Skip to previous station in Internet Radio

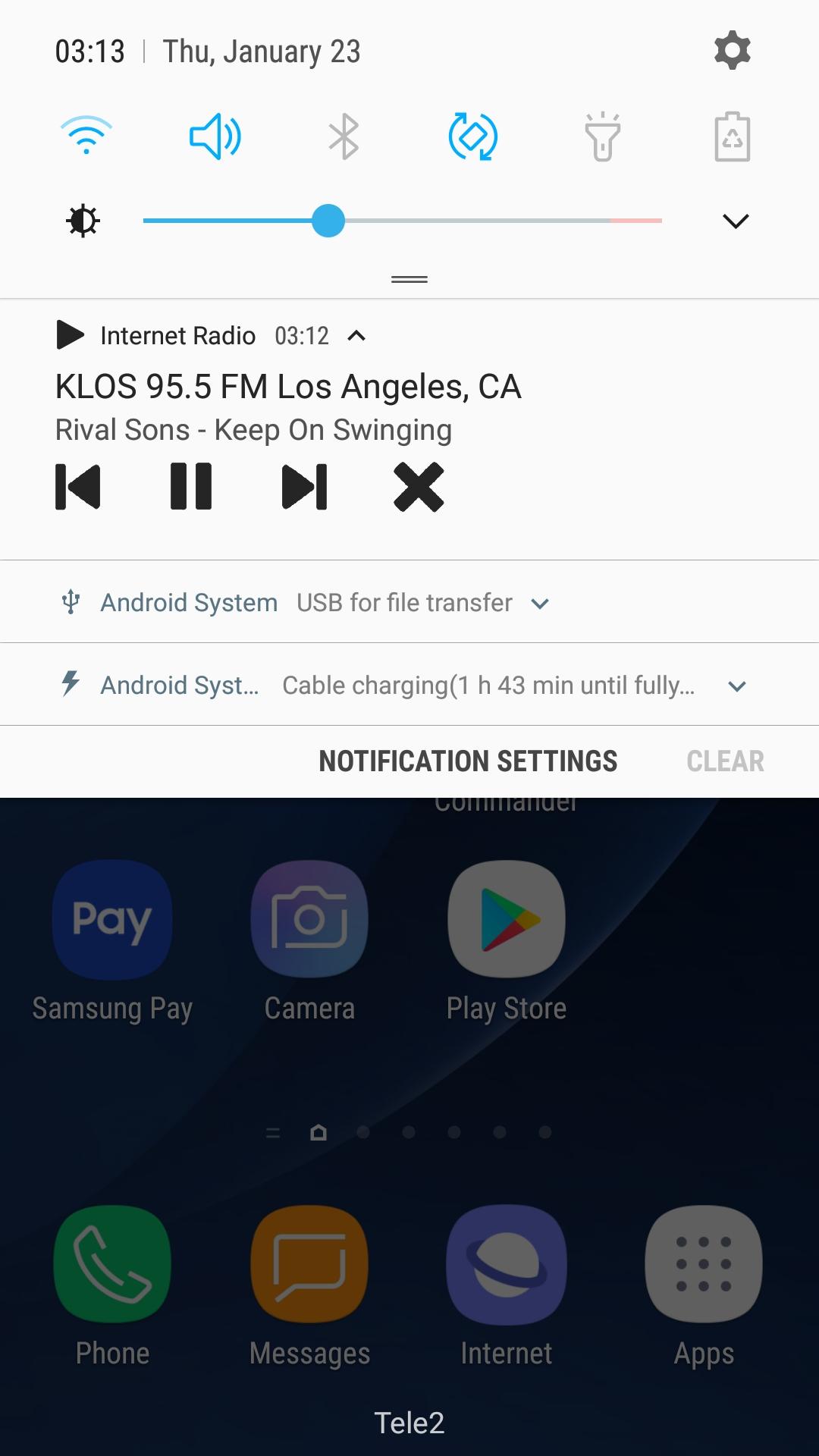click(x=78, y=486)
